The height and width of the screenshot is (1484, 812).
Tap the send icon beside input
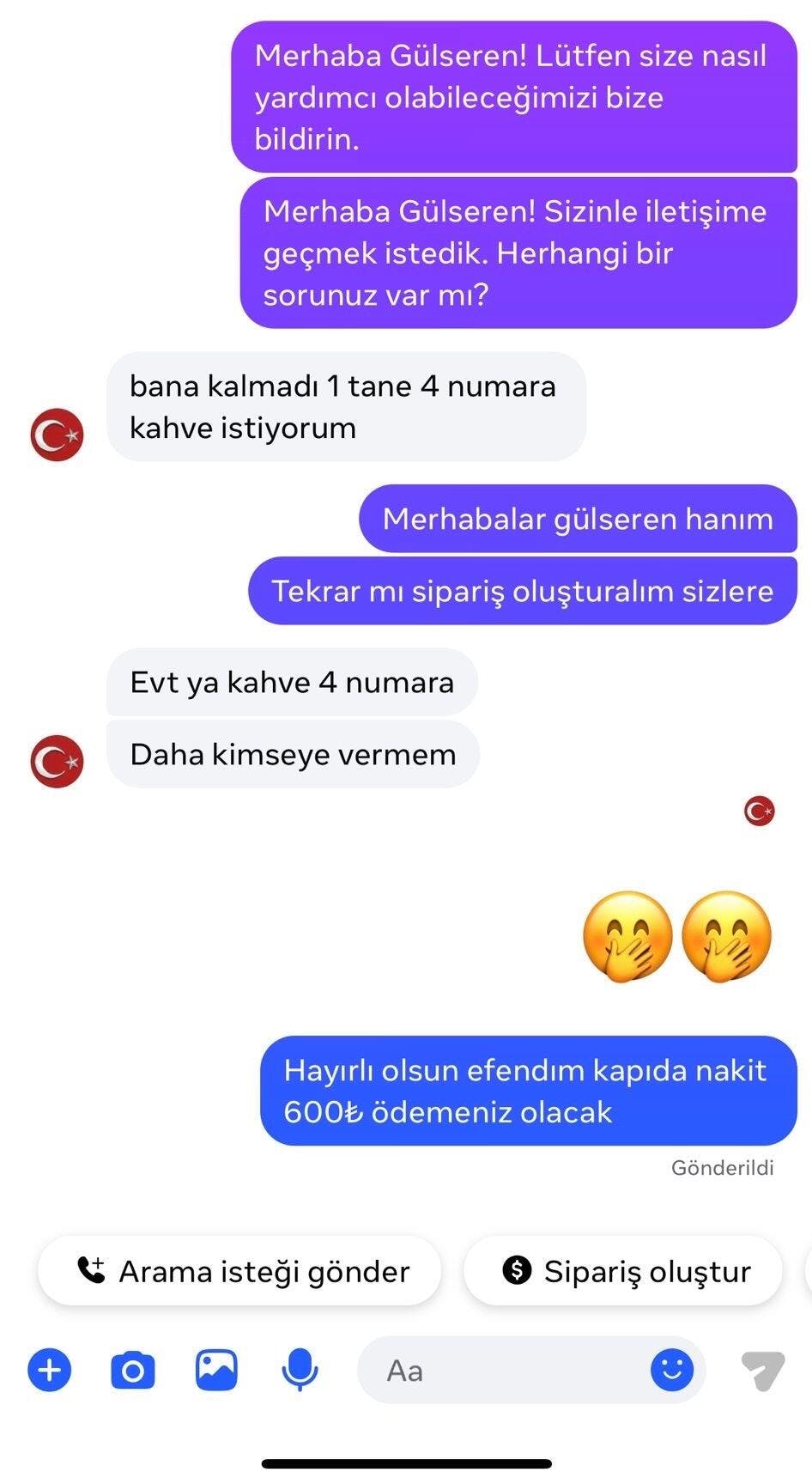762,1370
